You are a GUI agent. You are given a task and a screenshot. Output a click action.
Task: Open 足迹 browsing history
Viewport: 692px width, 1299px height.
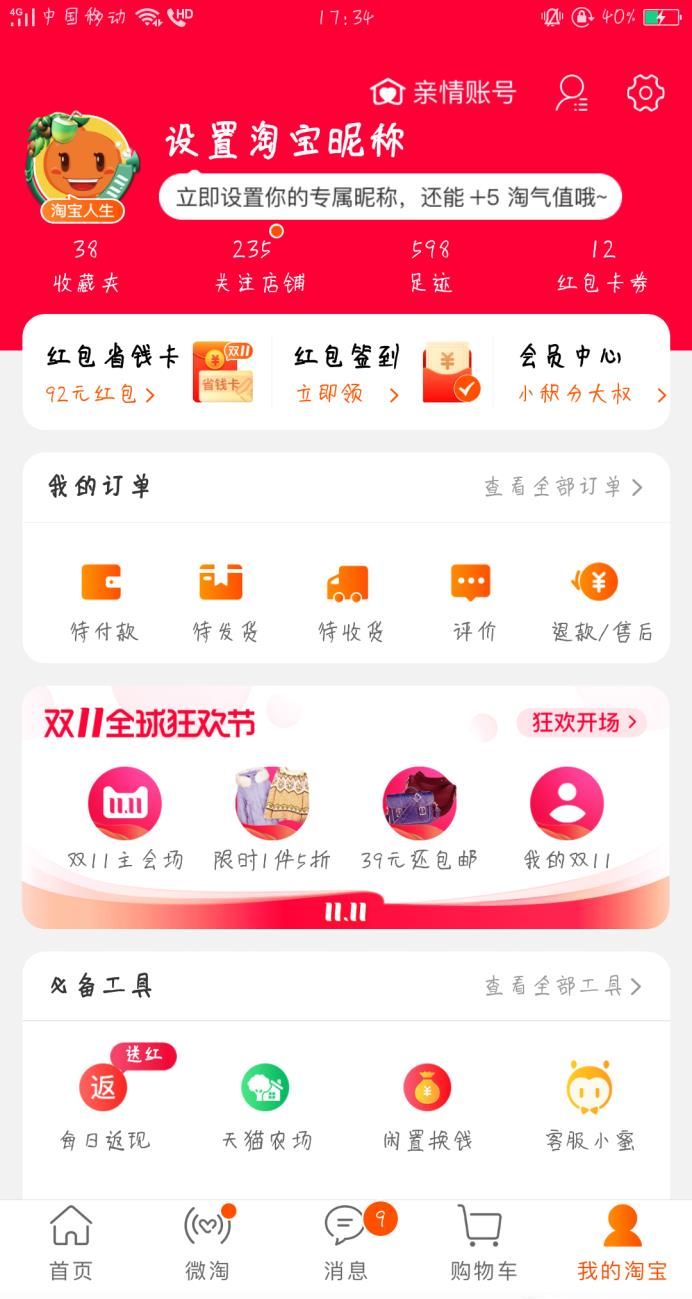click(x=431, y=266)
